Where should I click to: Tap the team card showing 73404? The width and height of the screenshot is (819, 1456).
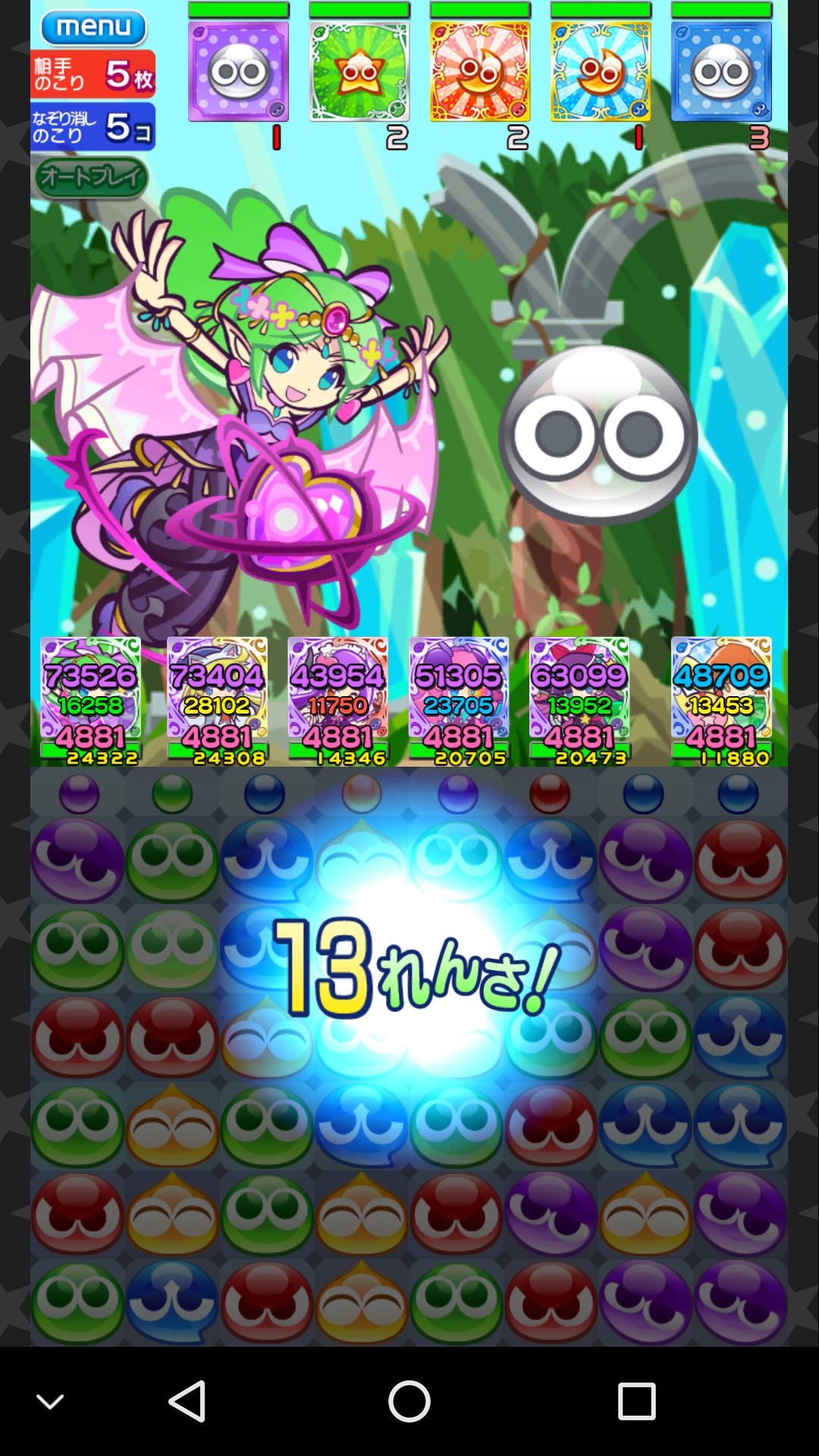point(217,701)
